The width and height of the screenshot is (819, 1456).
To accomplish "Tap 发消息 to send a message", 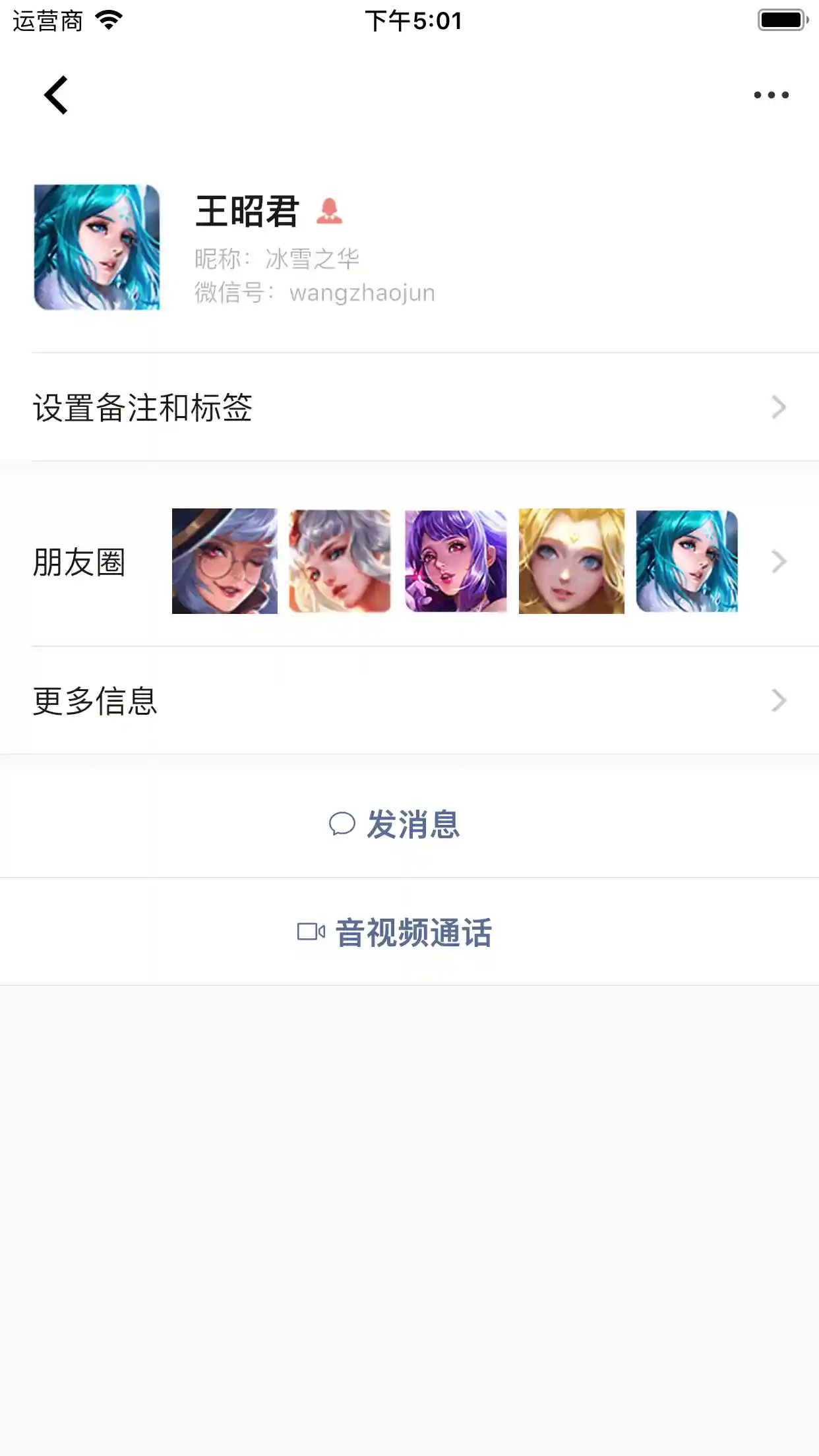I will coord(396,824).
